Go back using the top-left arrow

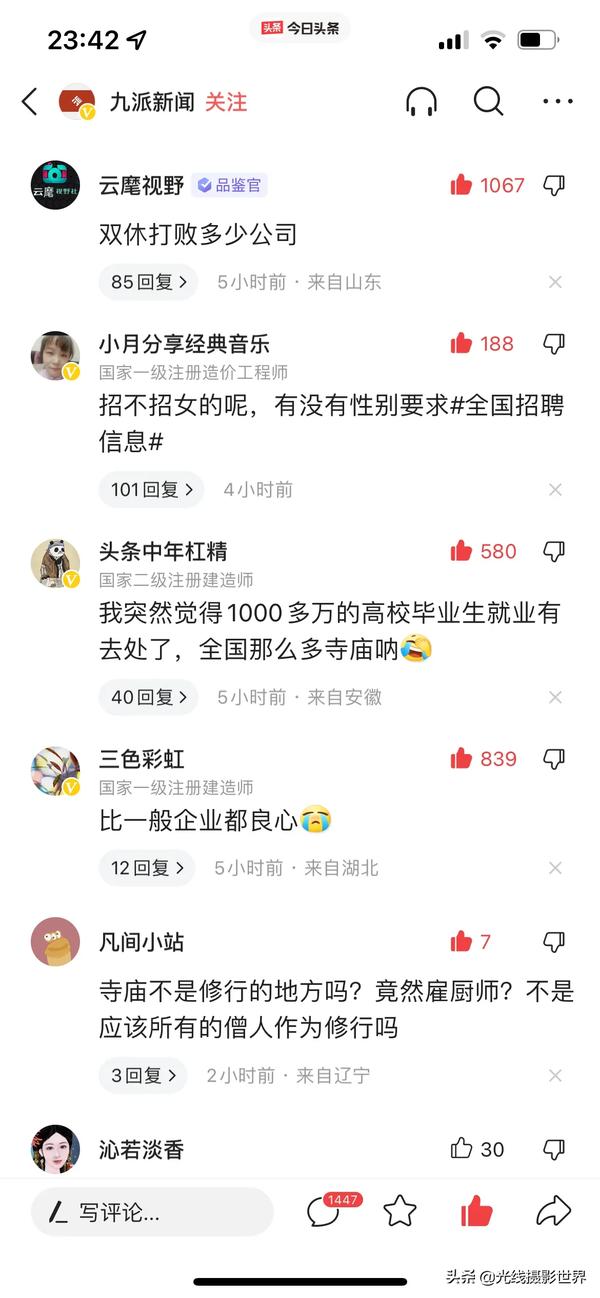30,102
